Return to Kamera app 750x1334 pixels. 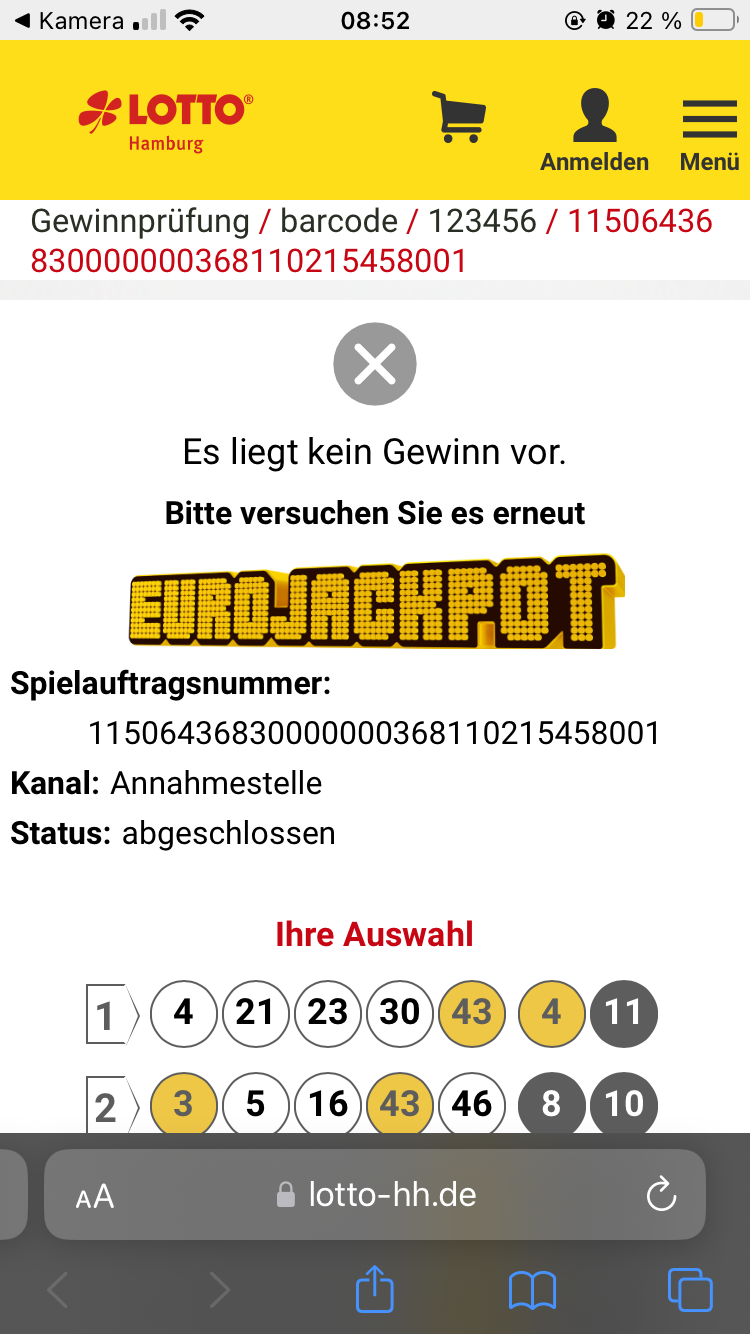(x=70, y=20)
